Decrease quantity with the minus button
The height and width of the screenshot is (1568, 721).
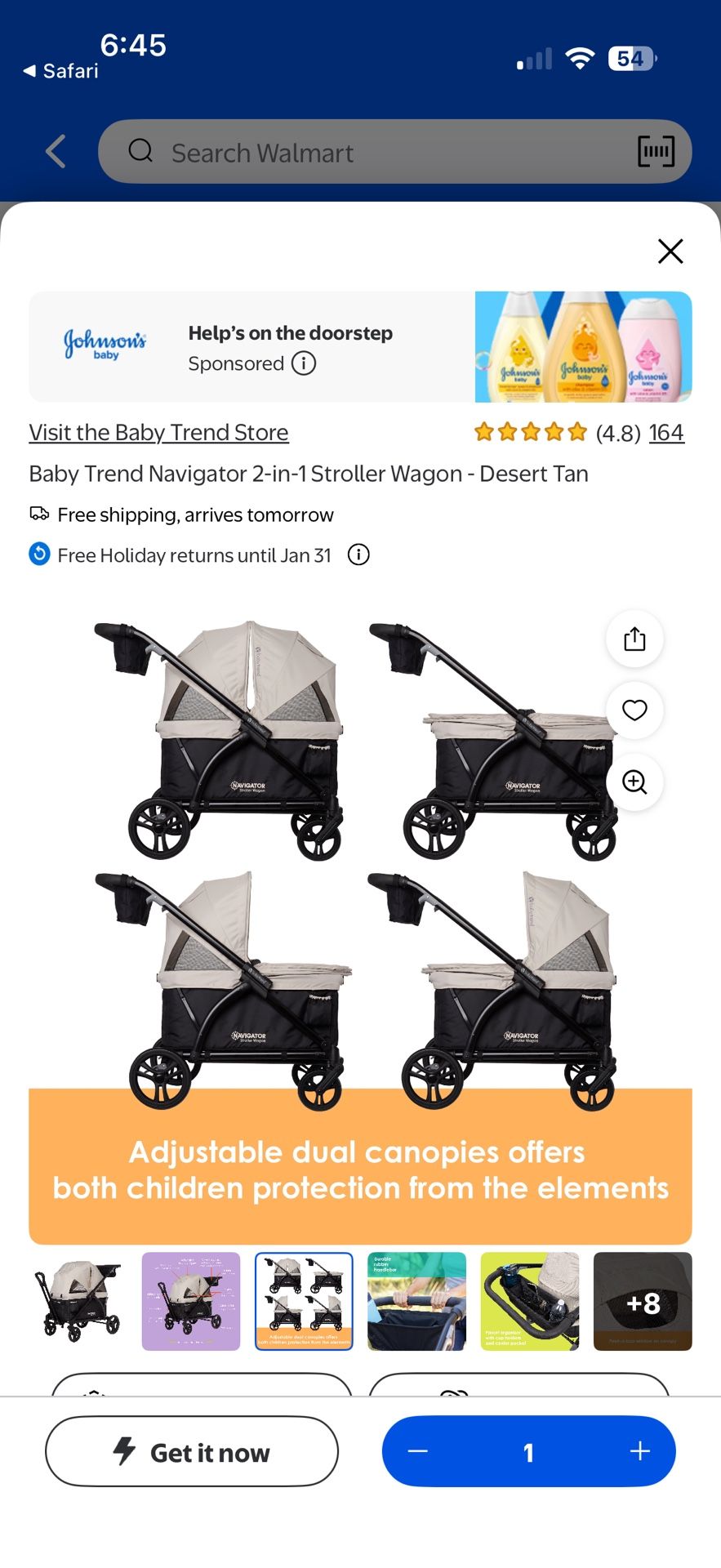pos(417,1451)
